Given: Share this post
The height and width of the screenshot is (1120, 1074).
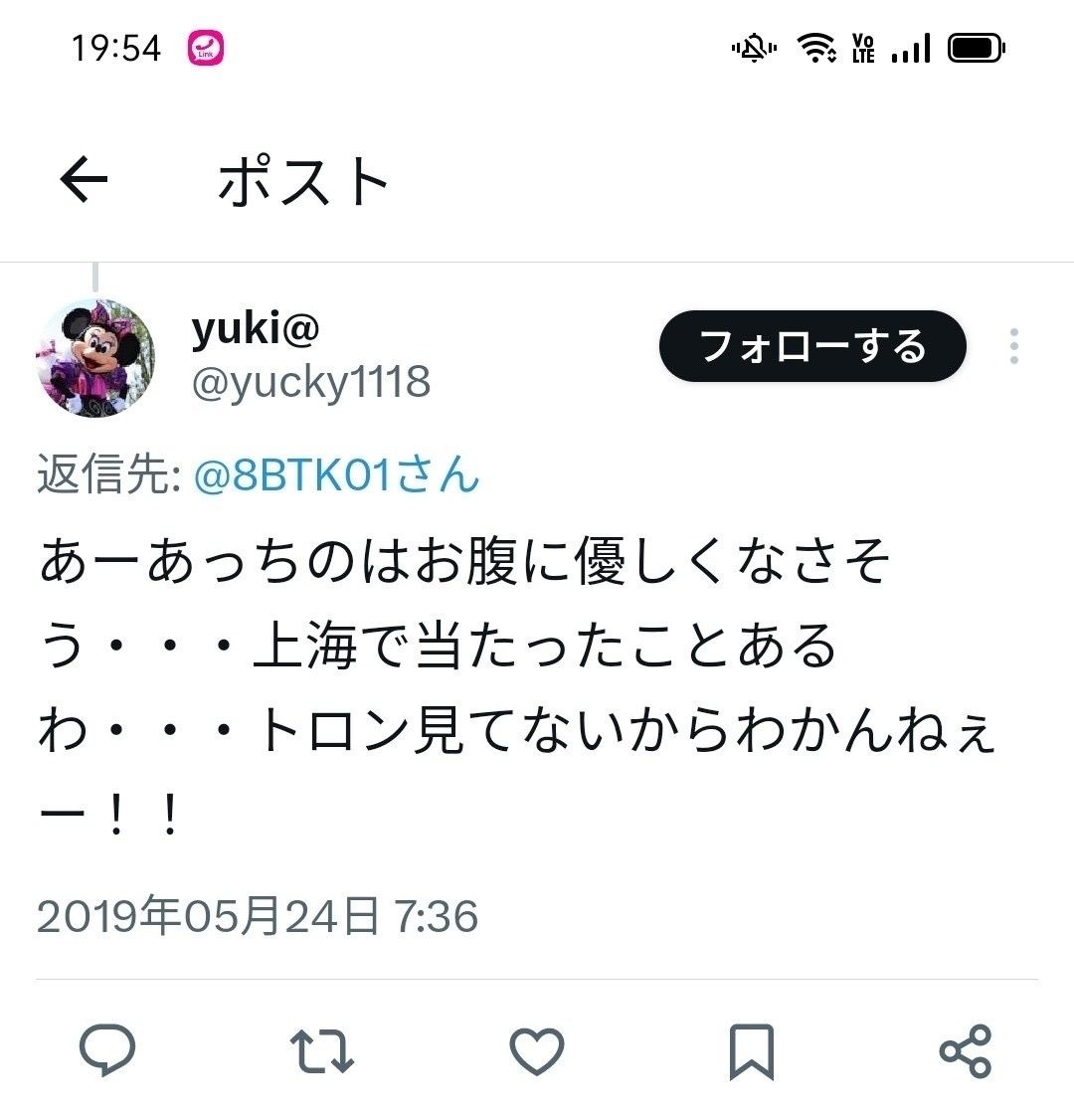Looking at the screenshot, I should [x=966, y=1050].
